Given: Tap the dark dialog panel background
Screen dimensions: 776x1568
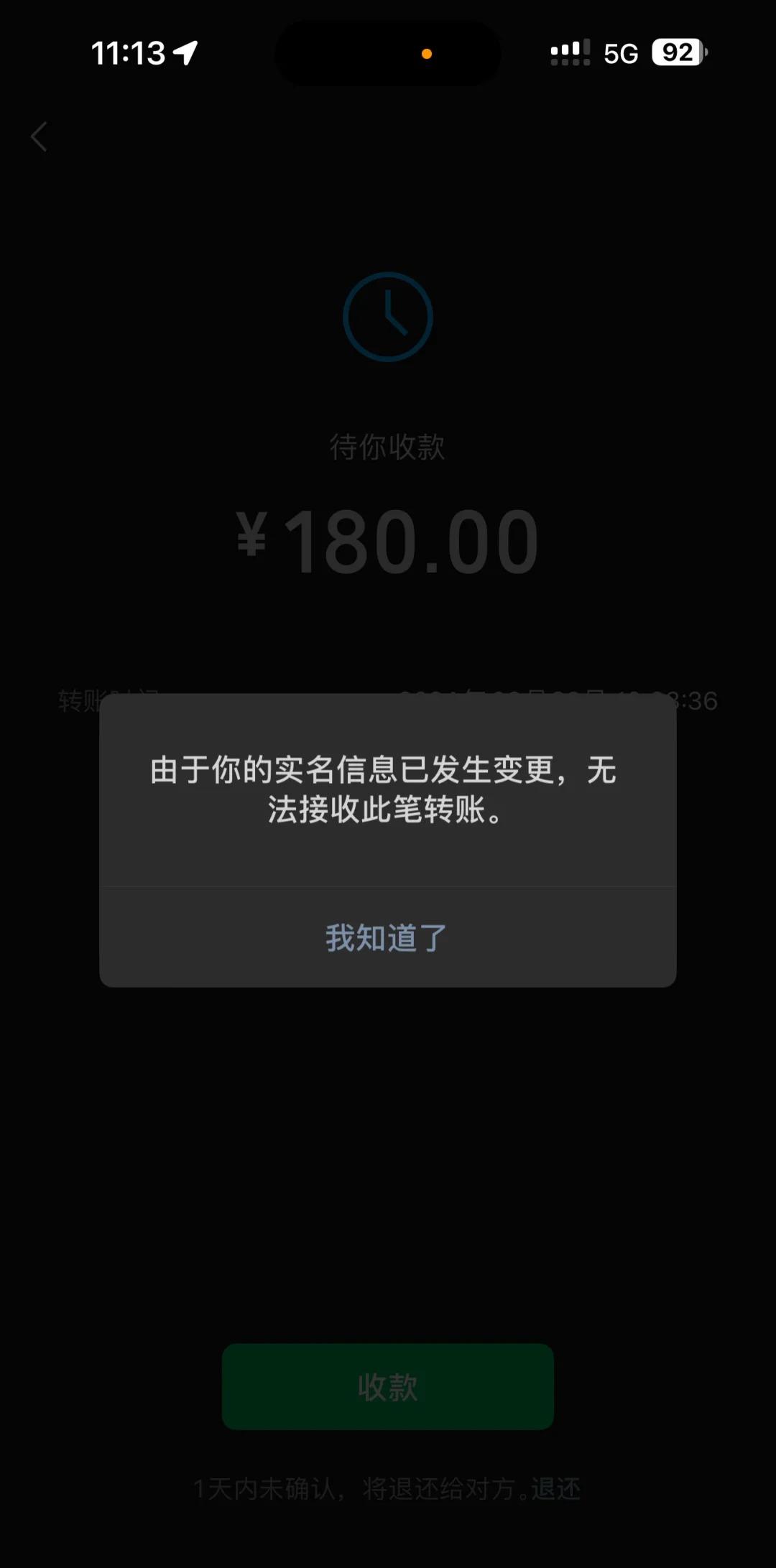Looking at the screenshot, I should [388, 848].
